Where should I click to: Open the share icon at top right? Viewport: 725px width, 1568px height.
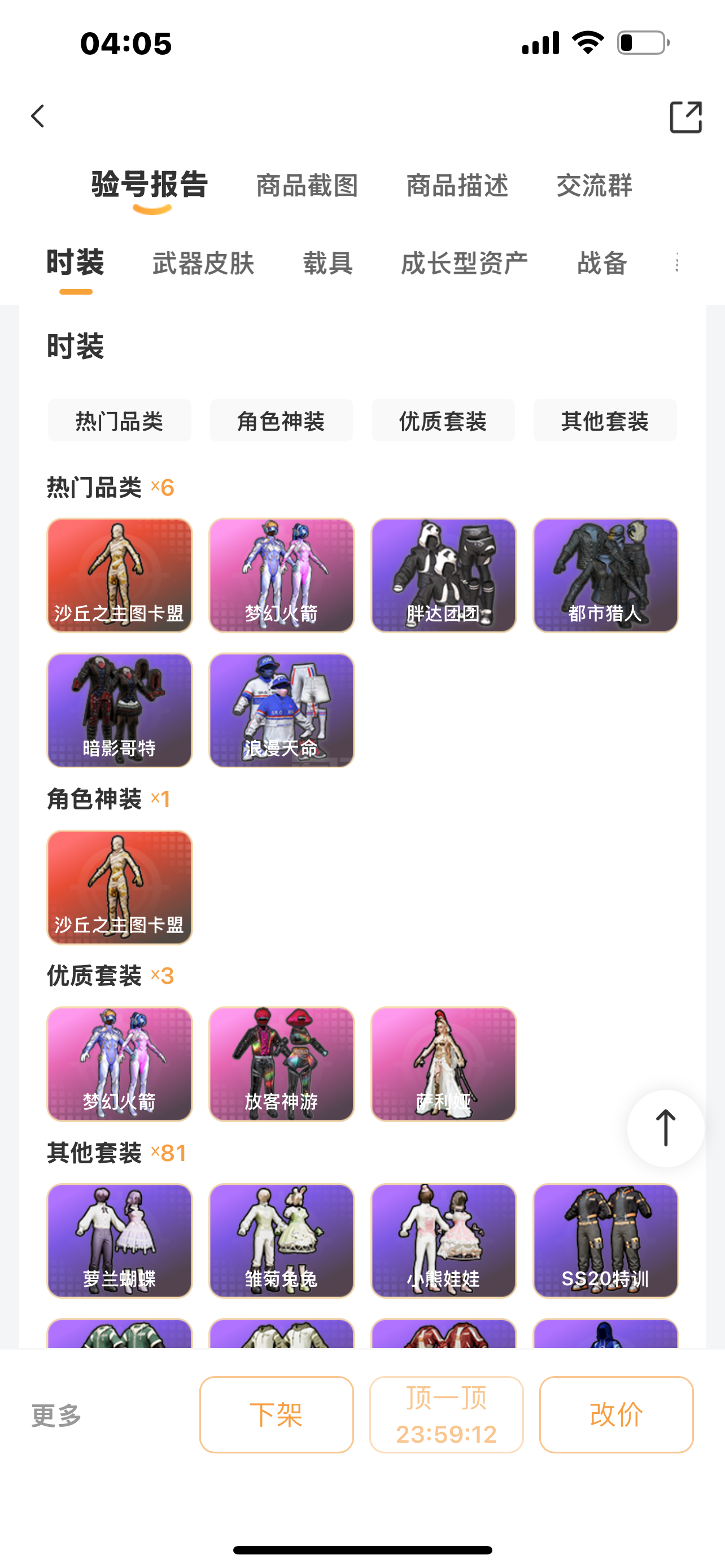(685, 117)
